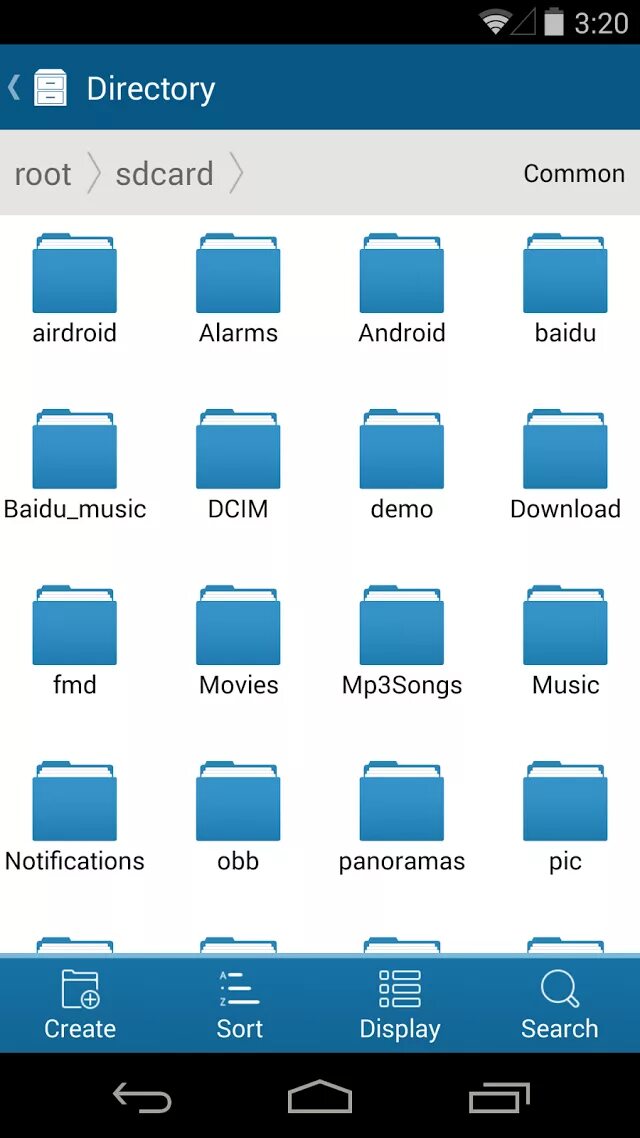640x1138 pixels.
Task: Open the panoramas folder
Action: [402, 814]
